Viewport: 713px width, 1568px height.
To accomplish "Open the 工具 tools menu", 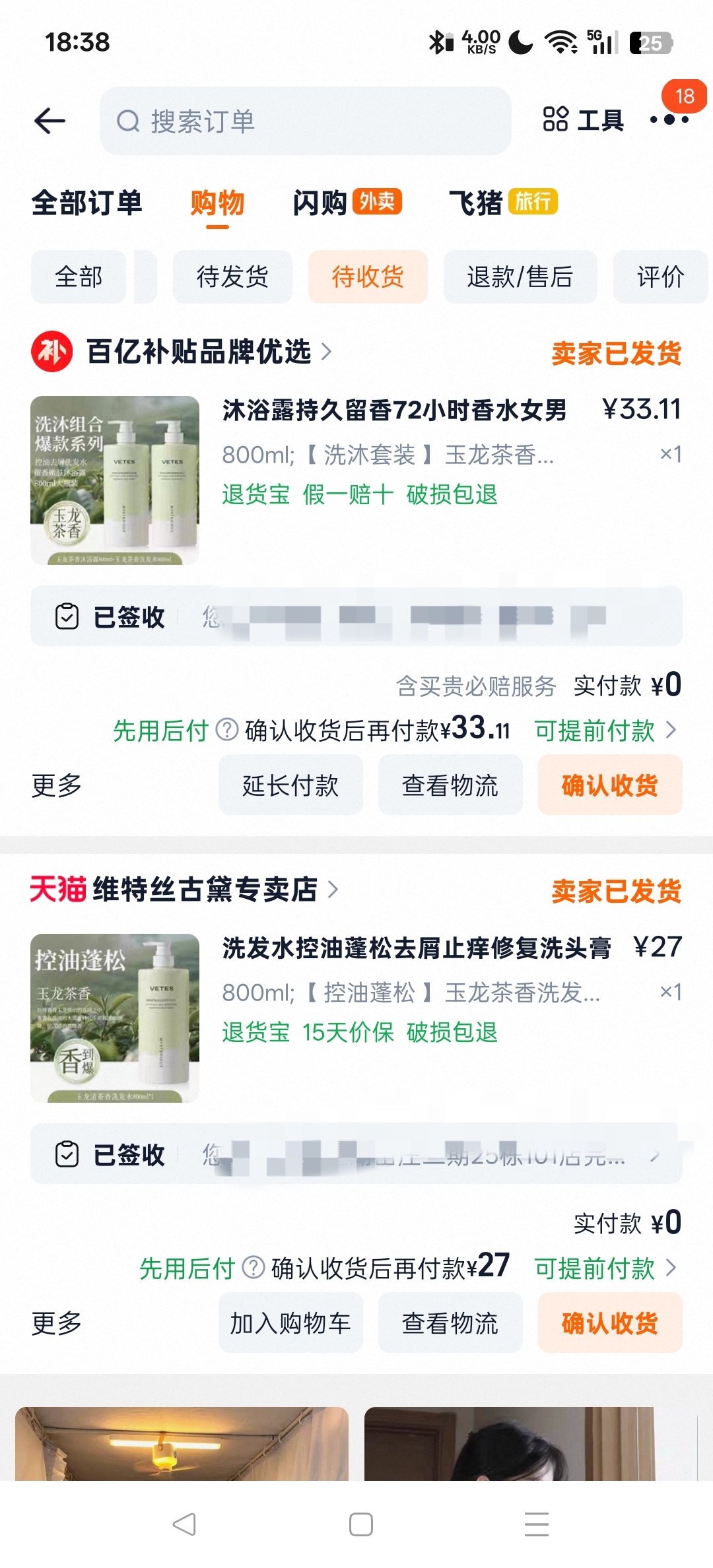I will [583, 120].
